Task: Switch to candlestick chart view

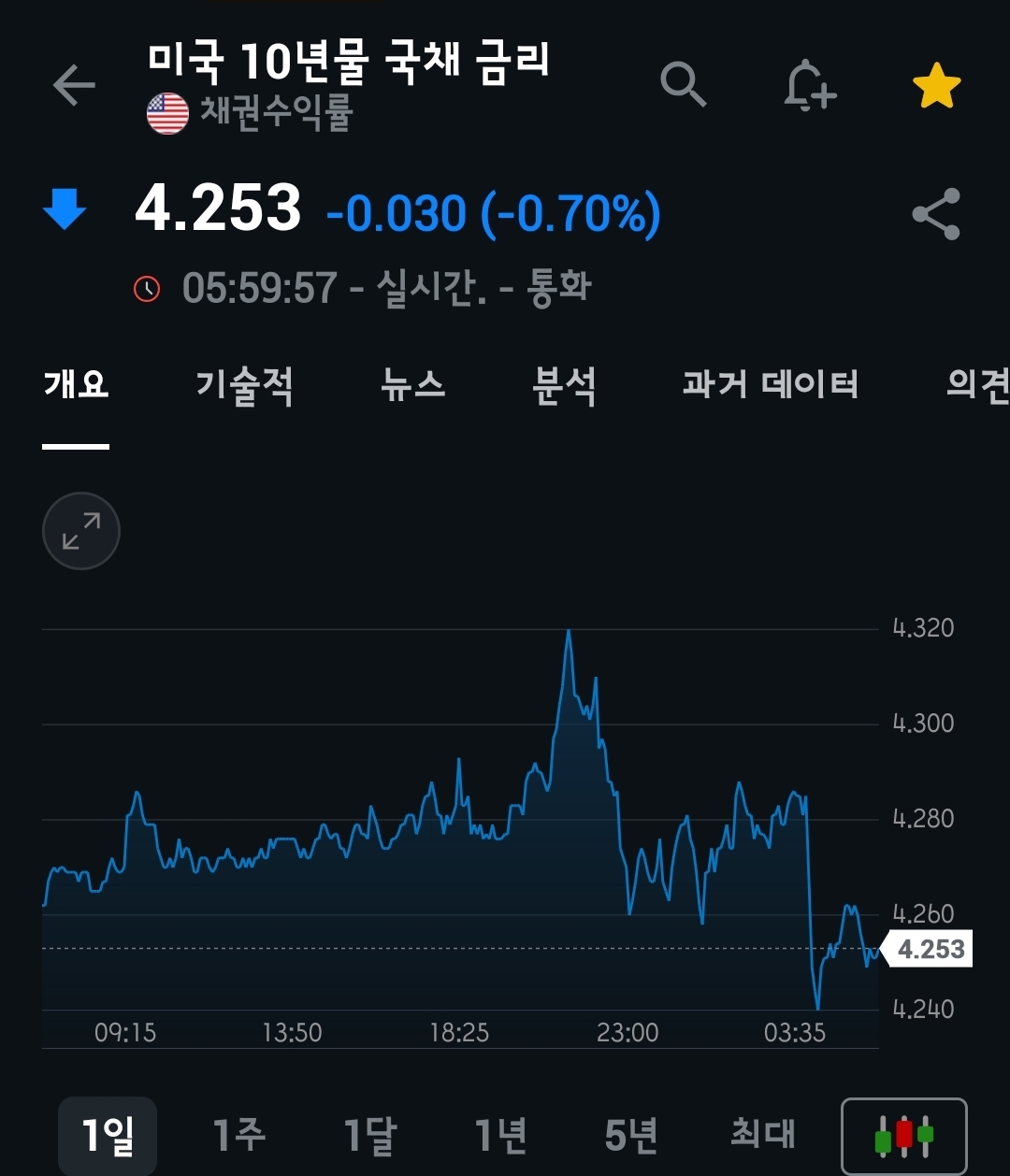Action: coord(904,1136)
